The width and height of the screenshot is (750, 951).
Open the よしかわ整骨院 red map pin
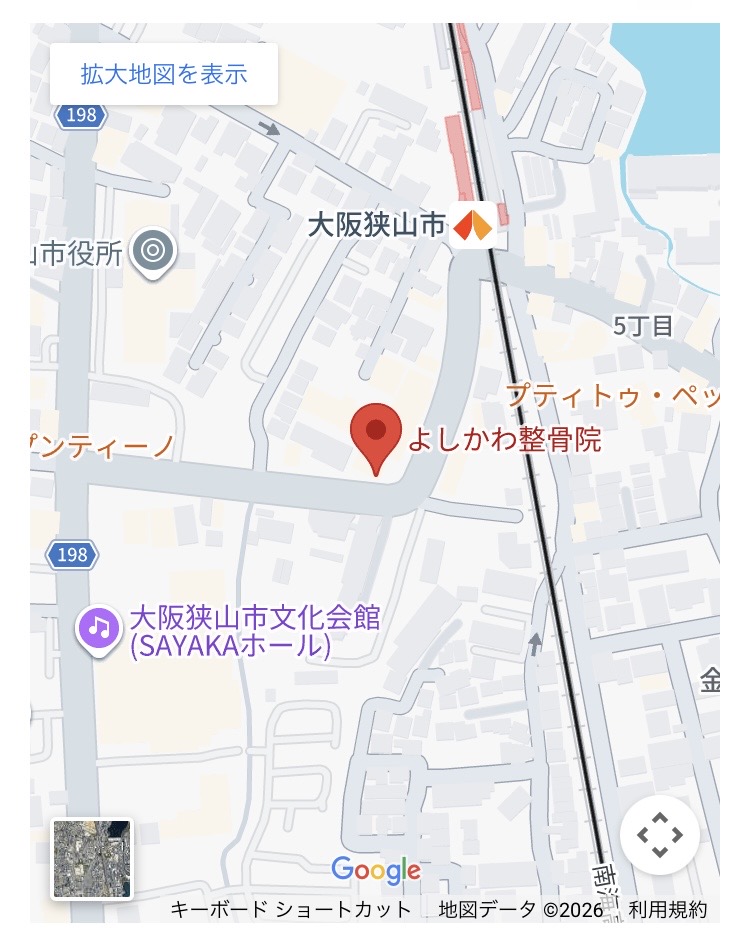(376, 435)
